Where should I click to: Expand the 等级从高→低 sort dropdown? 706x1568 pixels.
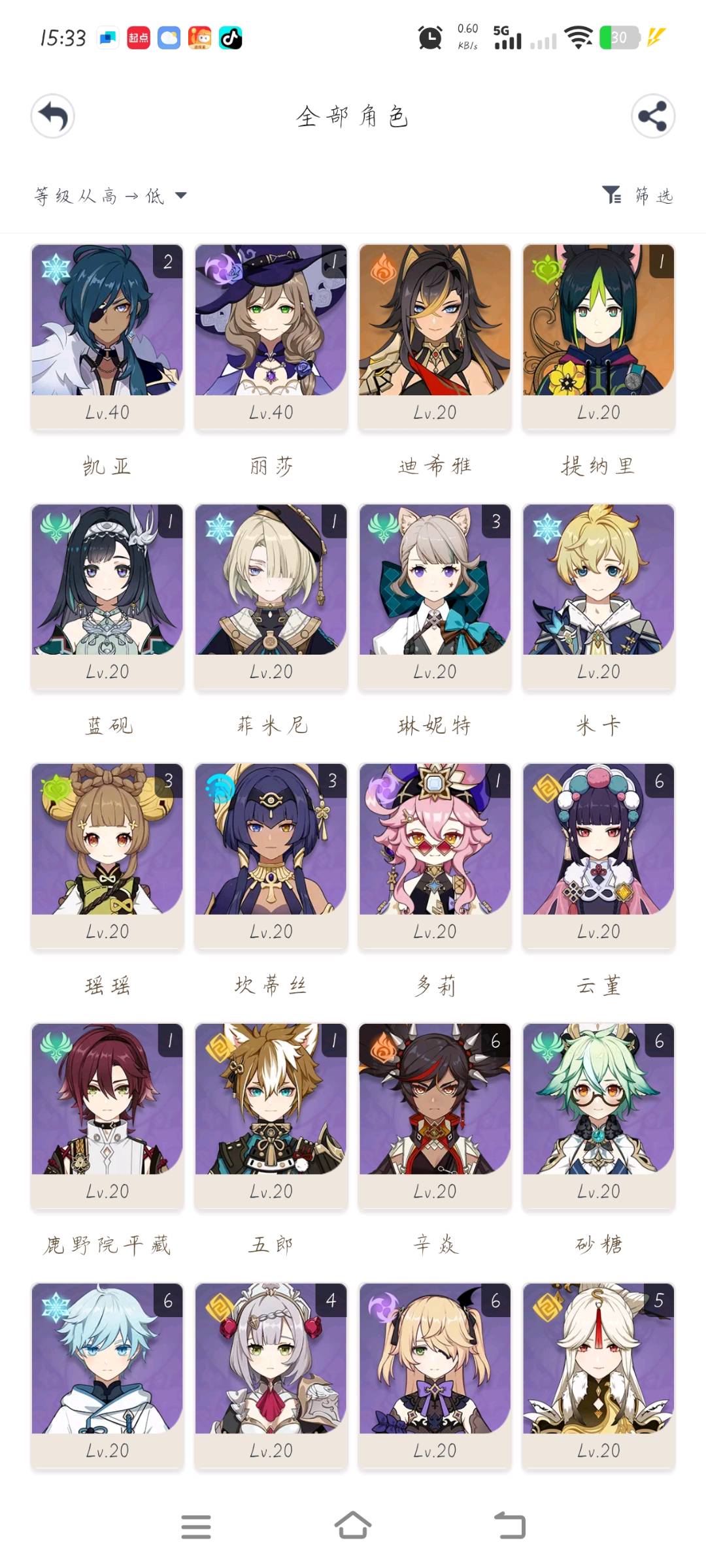click(x=110, y=196)
